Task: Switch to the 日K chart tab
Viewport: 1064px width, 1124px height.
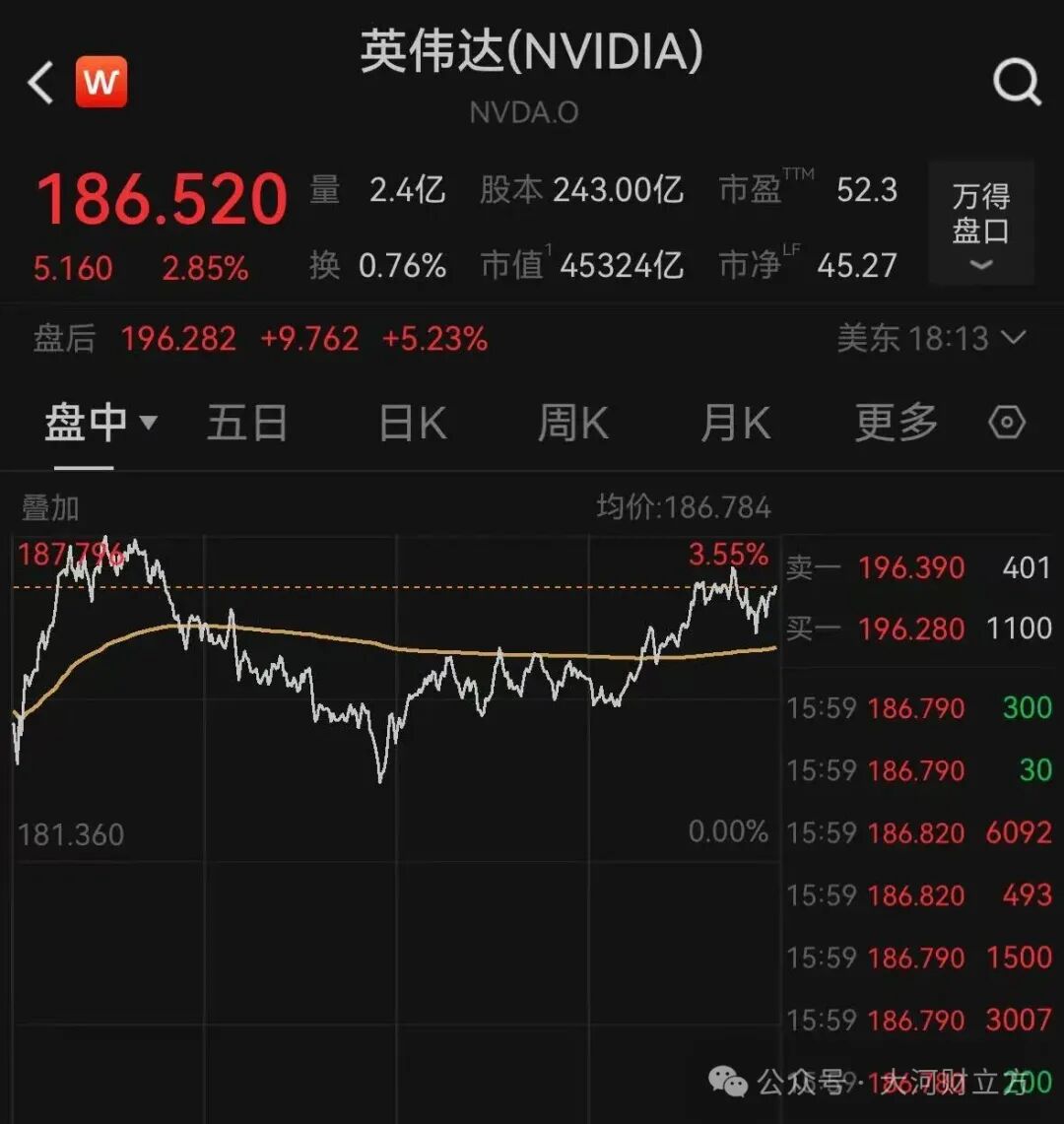Action: pyautogui.click(x=412, y=424)
